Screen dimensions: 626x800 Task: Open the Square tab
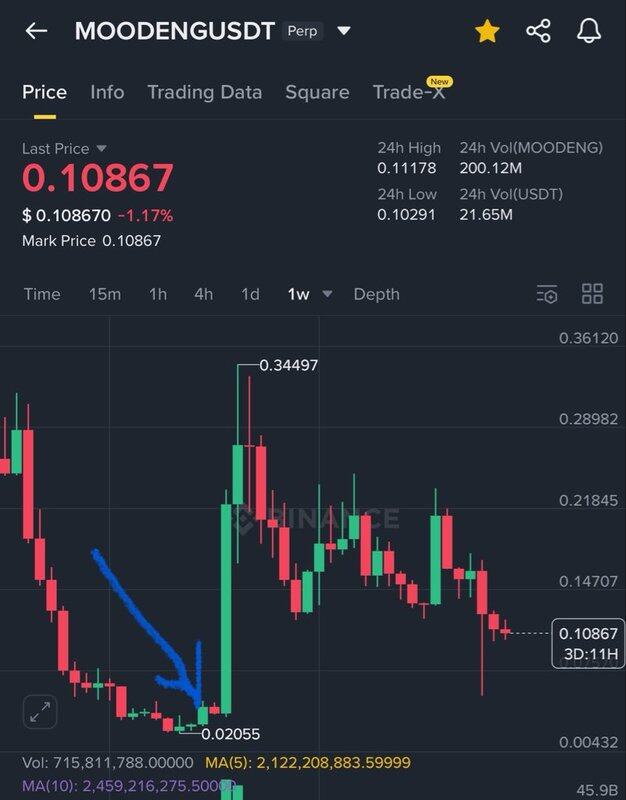(317, 92)
